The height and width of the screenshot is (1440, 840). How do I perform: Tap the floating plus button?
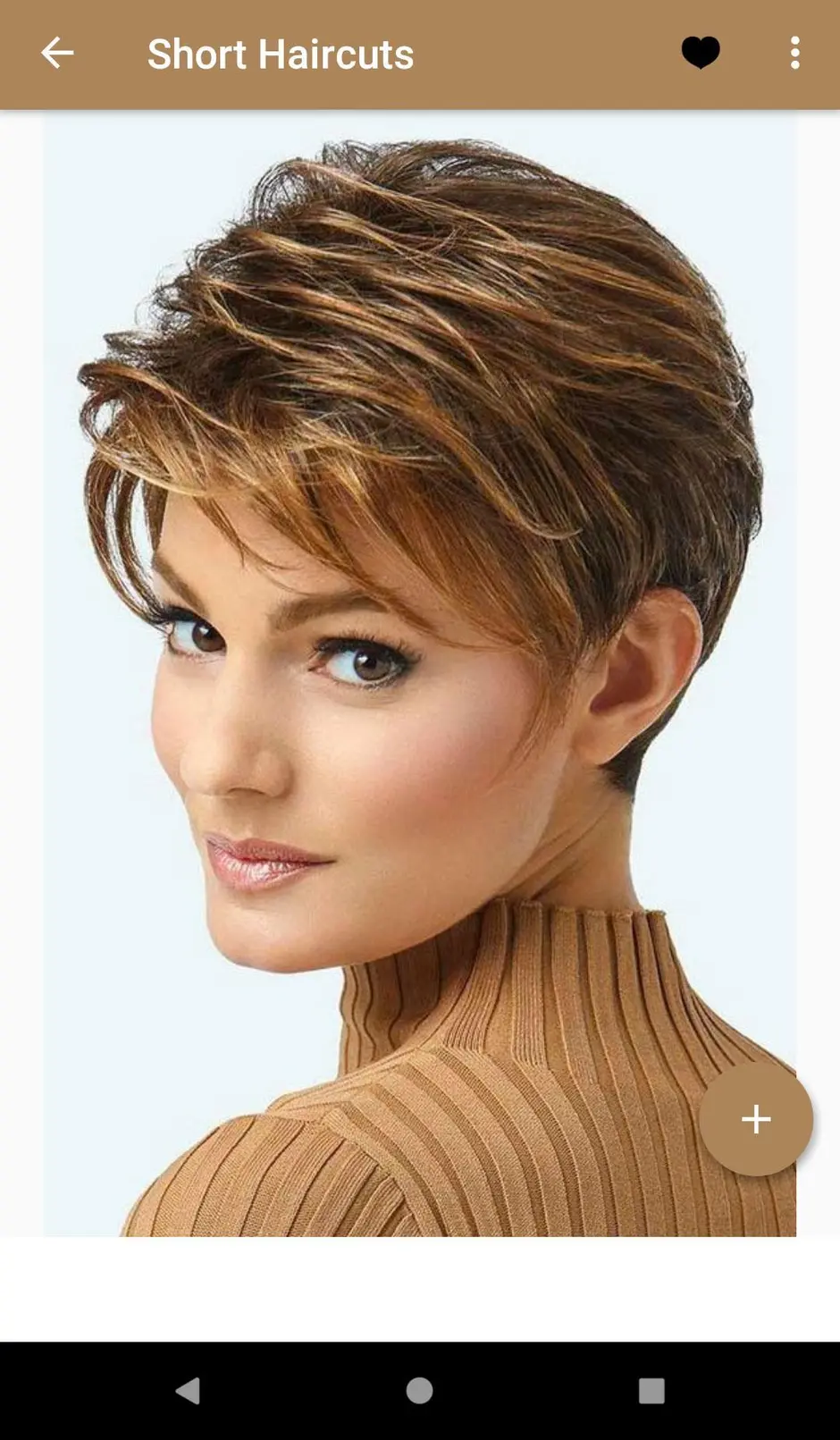pyautogui.click(x=756, y=1118)
